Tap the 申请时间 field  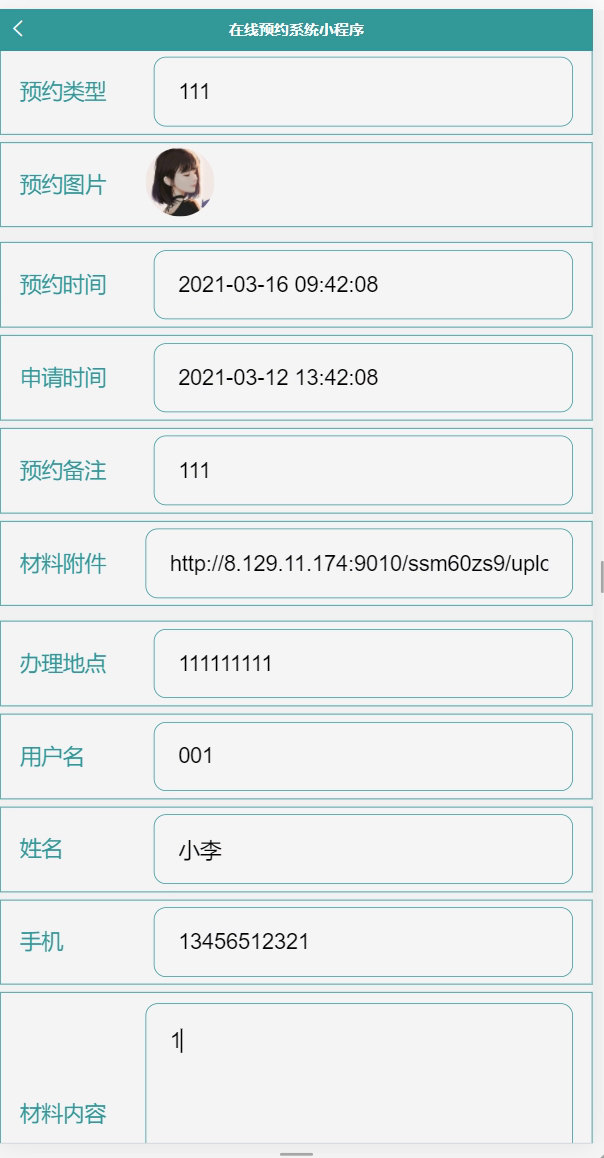(363, 377)
